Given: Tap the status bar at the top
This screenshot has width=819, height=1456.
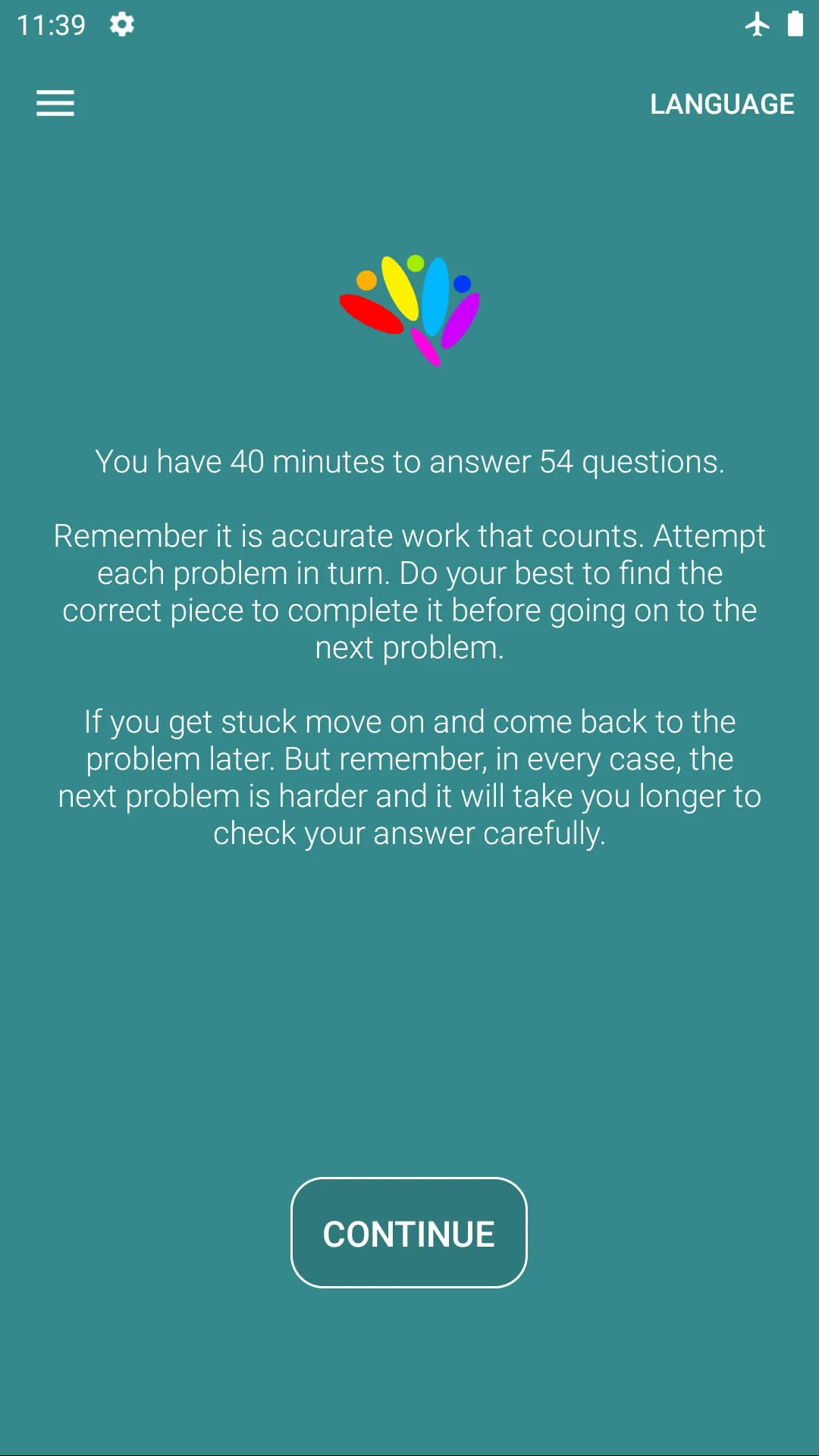Looking at the screenshot, I should (x=409, y=24).
